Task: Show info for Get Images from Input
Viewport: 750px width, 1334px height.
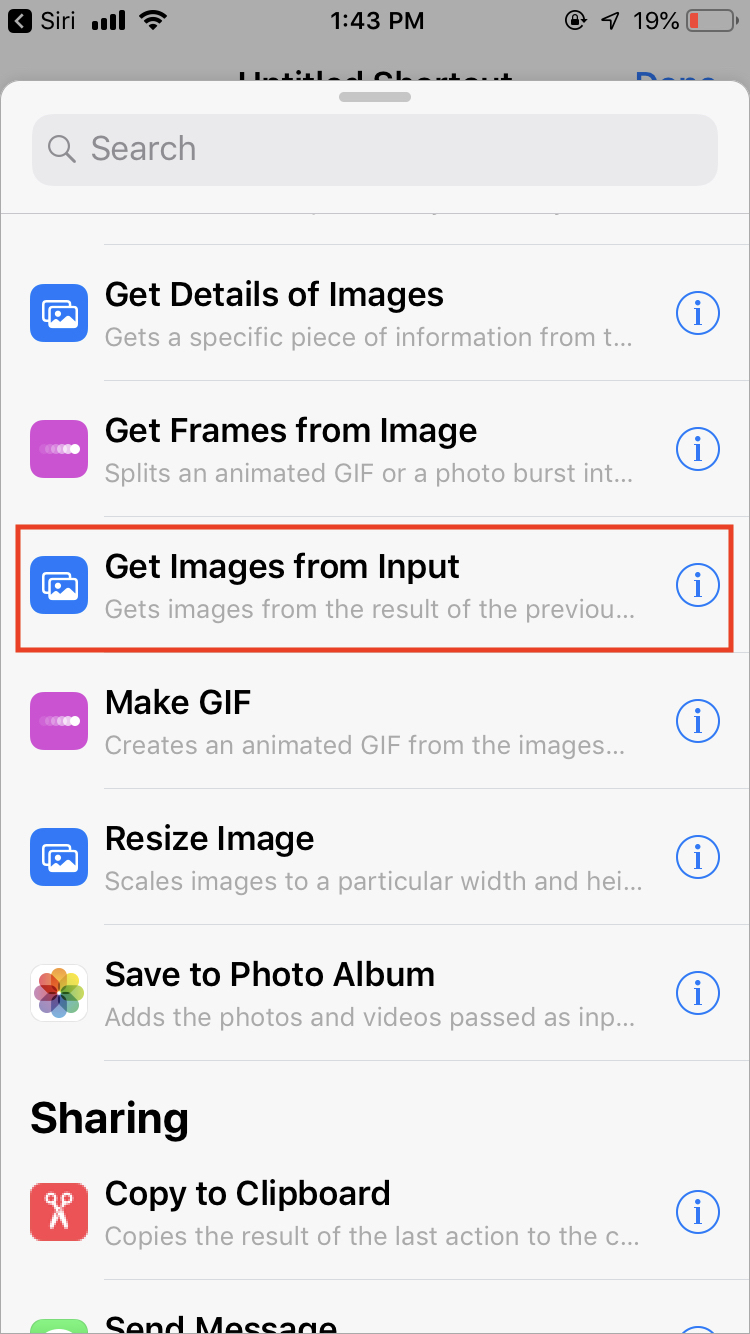Action: click(x=698, y=585)
